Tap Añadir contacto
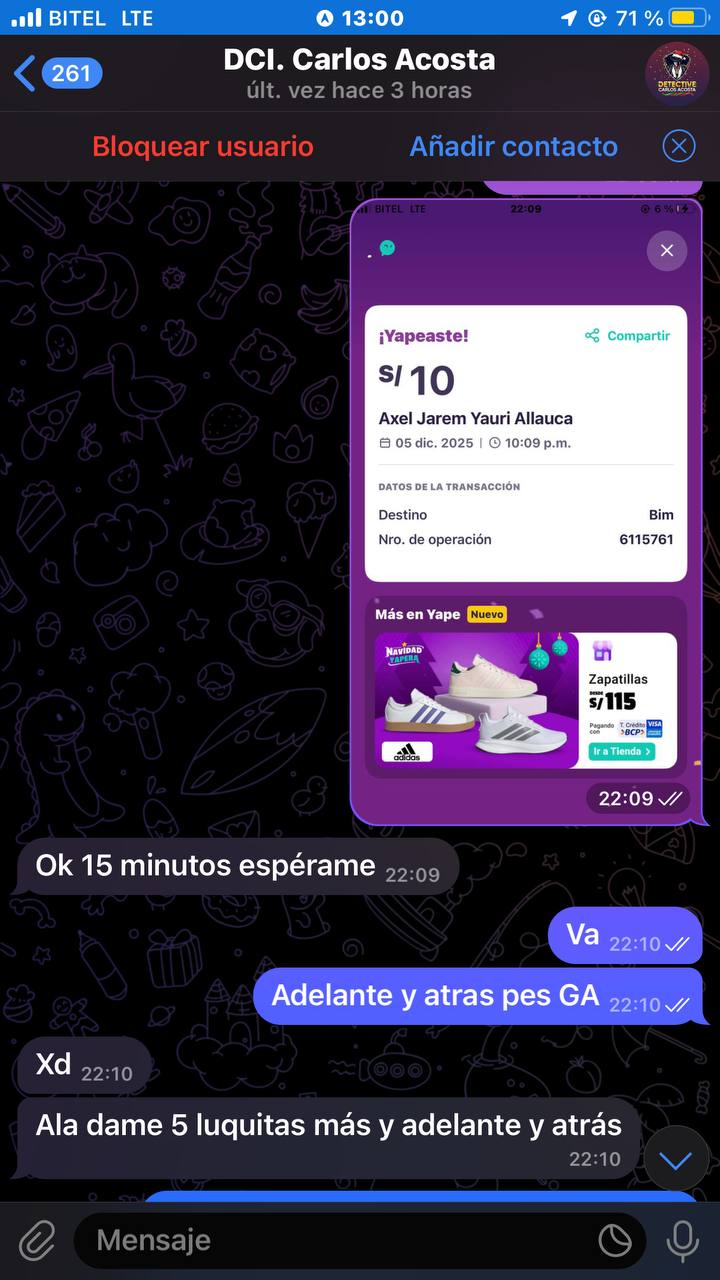Screen dimensions: 720x1280 [x=513, y=146]
